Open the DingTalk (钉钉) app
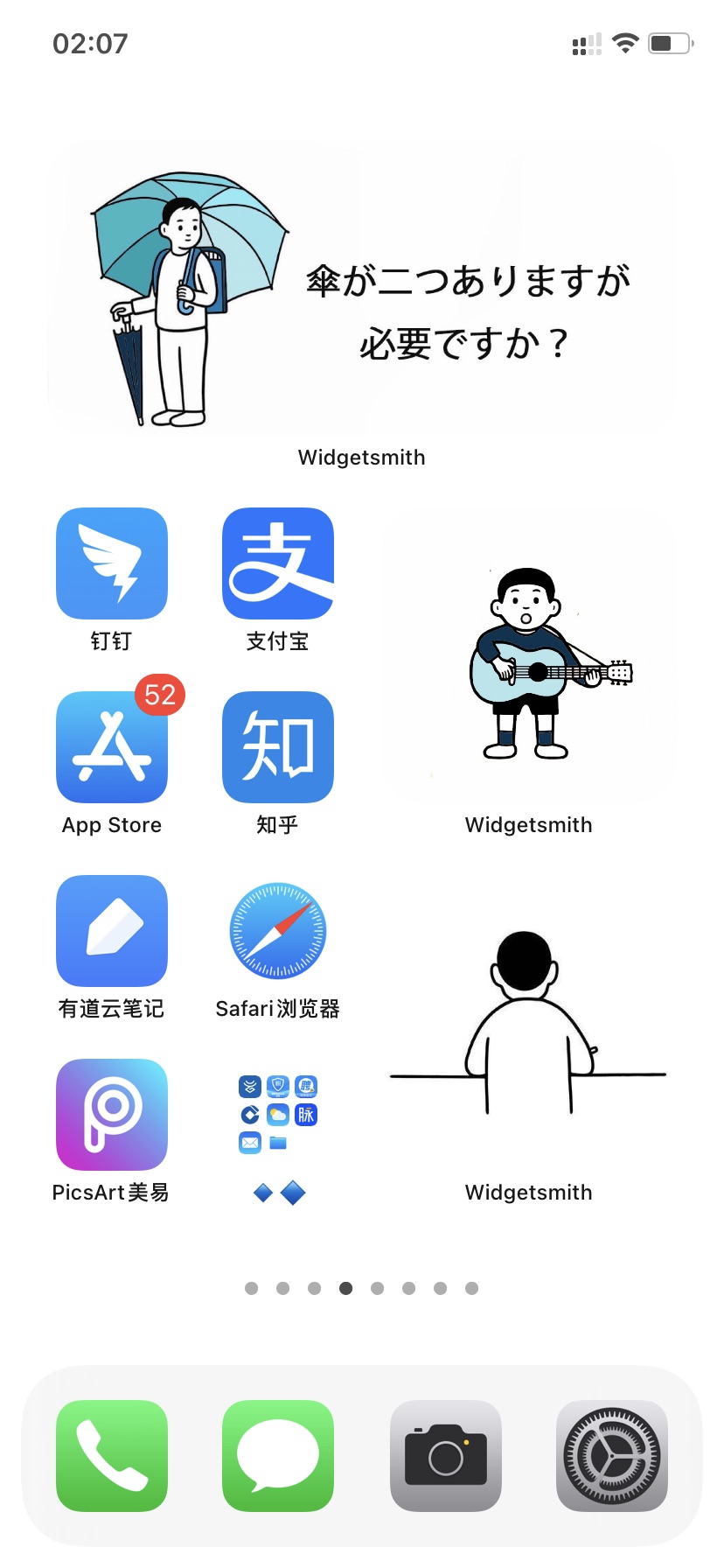 [x=112, y=563]
